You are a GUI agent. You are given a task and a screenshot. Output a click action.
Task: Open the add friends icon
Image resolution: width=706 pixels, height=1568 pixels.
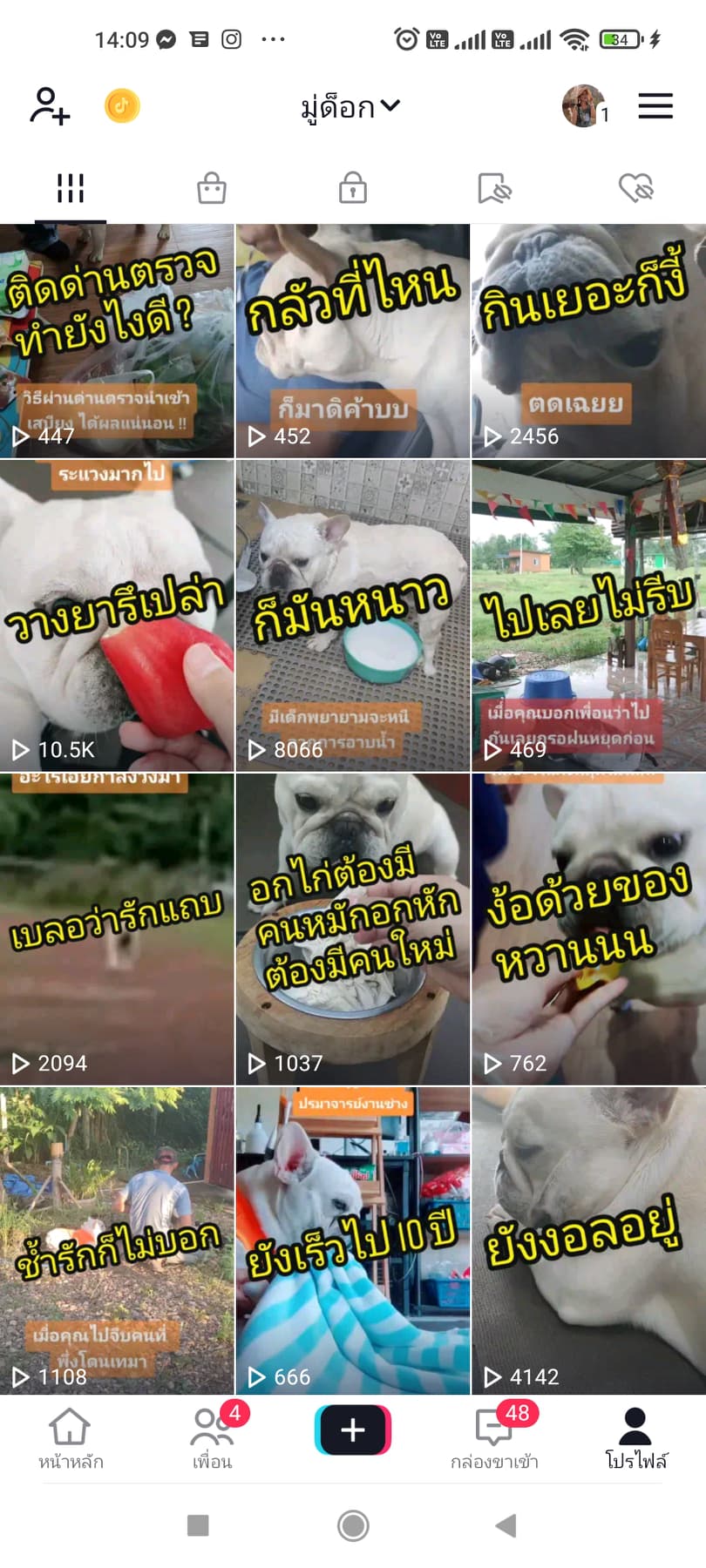(50, 106)
